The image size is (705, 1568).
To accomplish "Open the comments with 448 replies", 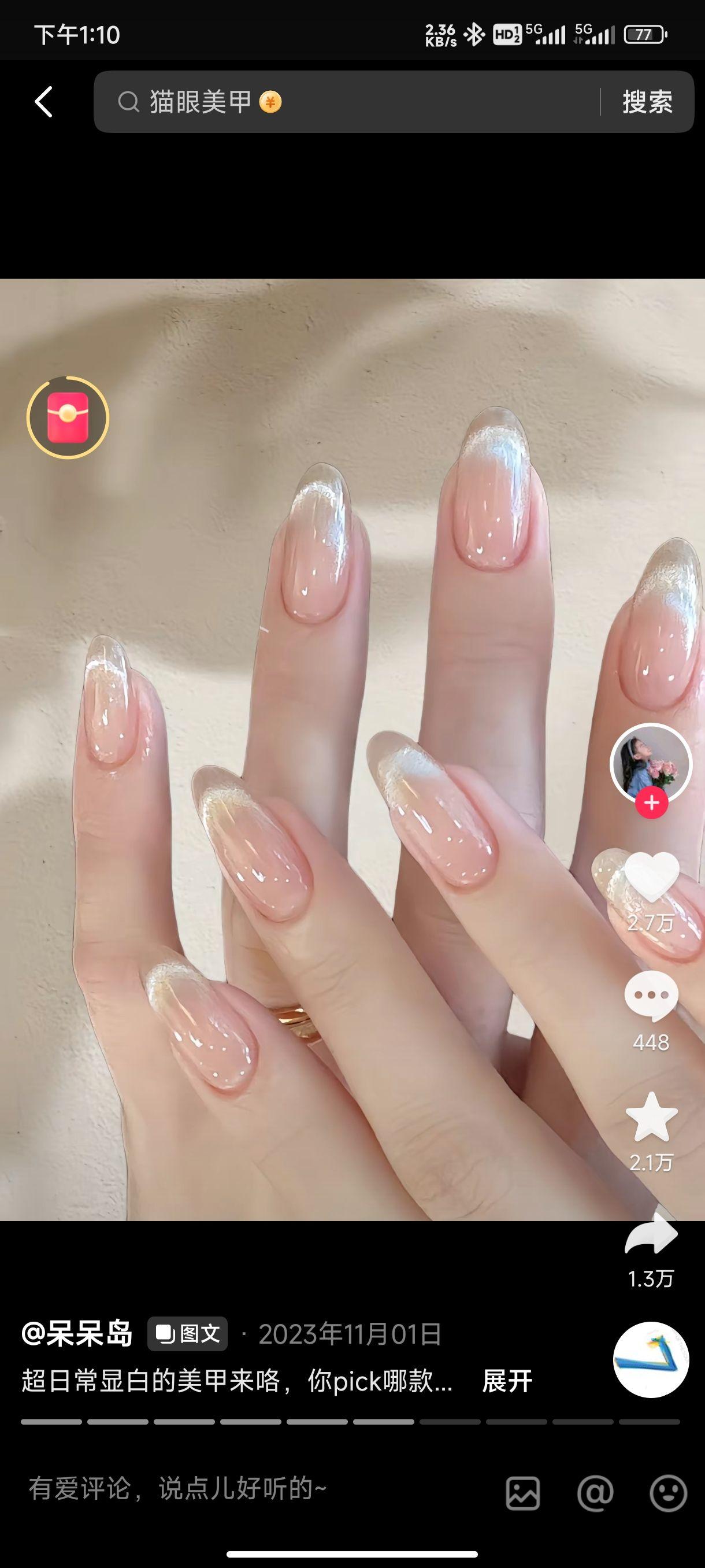I will 651,997.
